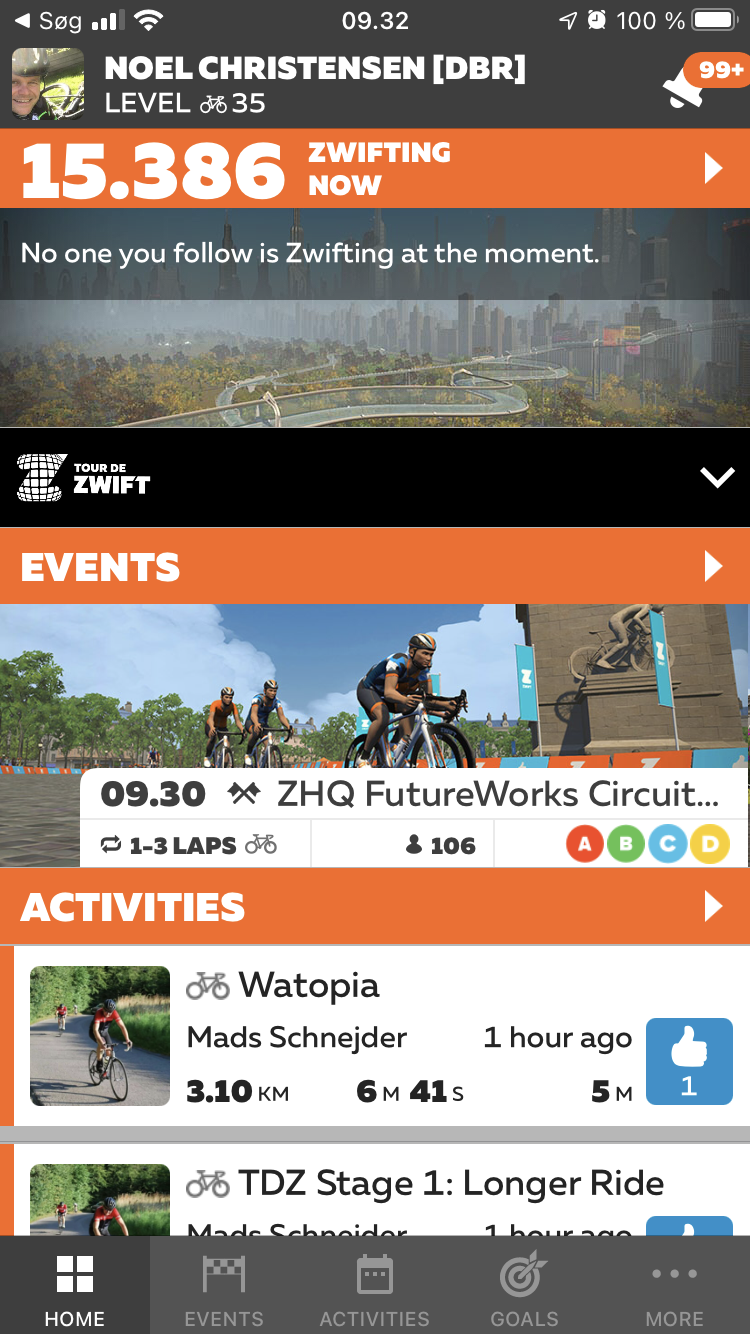
Task: Switch to the Goals tab
Action: click(x=524, y=1285)
